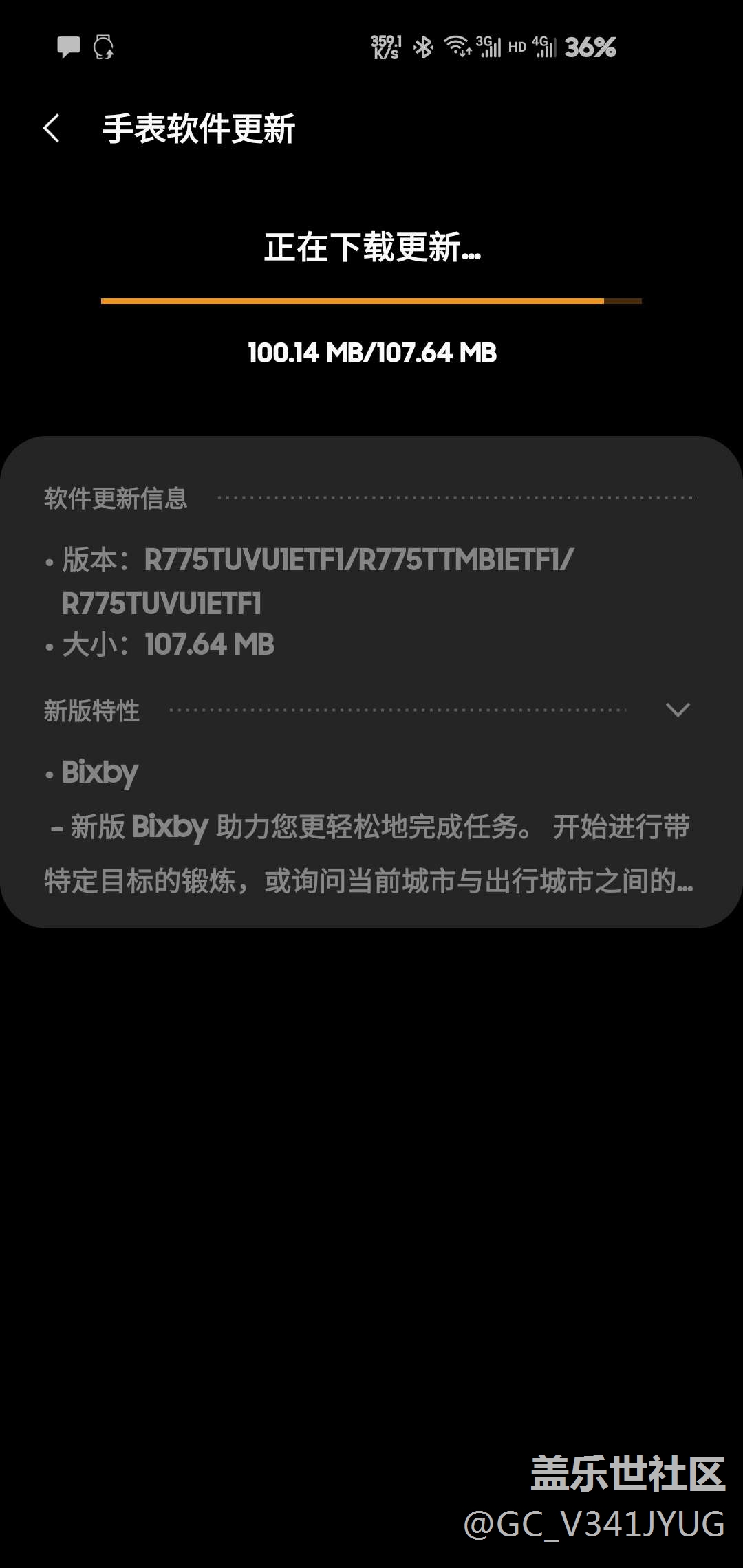Go back from the watch software update screen
The image size is (743, 1568).
click(52, 129)
